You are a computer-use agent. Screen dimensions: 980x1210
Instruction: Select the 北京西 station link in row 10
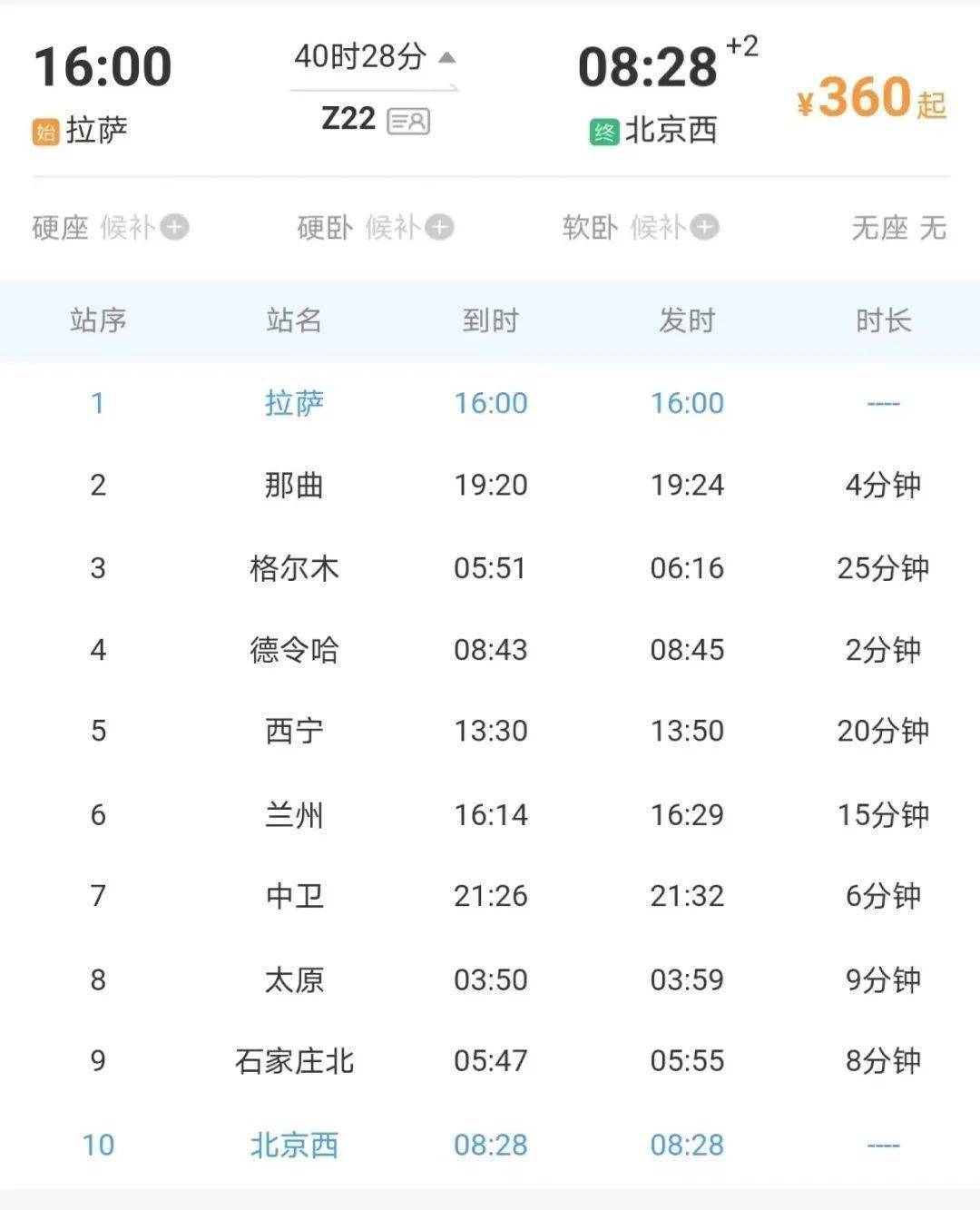click(292, 1146)
